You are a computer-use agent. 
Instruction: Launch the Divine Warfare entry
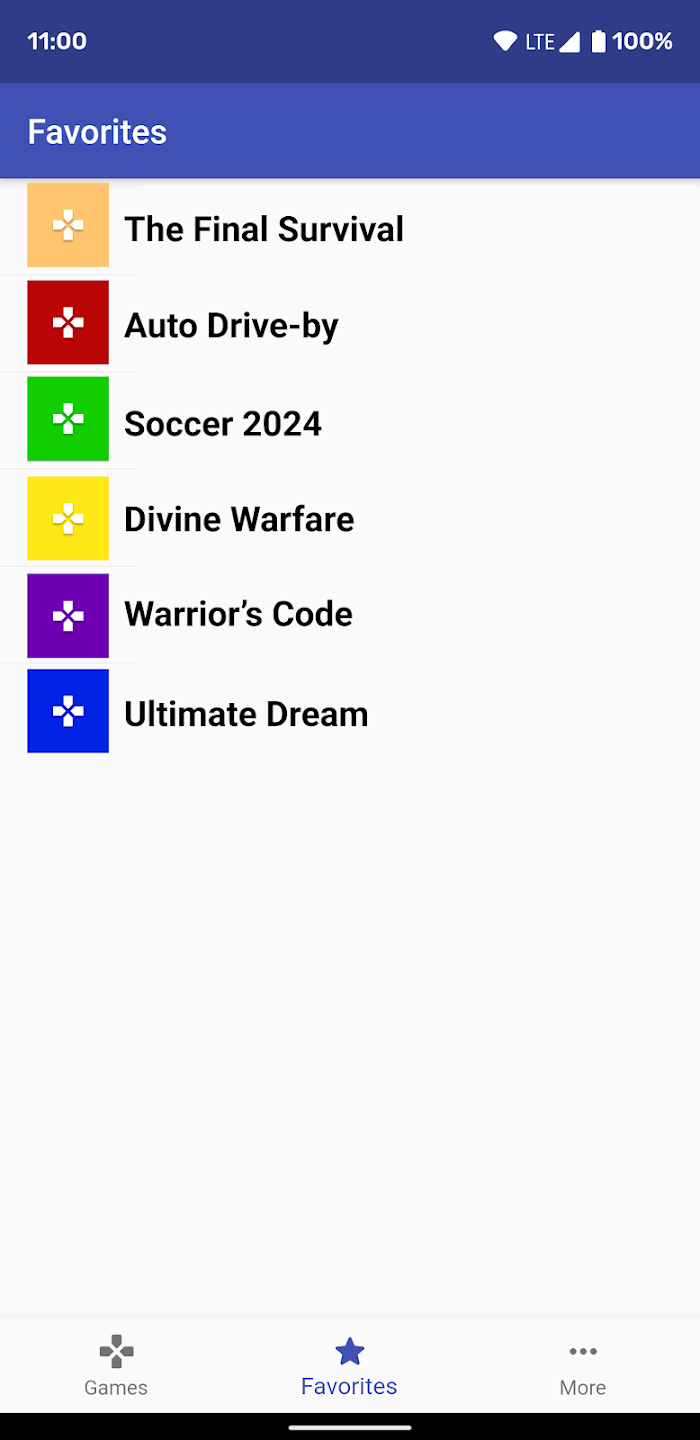point(350,518)
